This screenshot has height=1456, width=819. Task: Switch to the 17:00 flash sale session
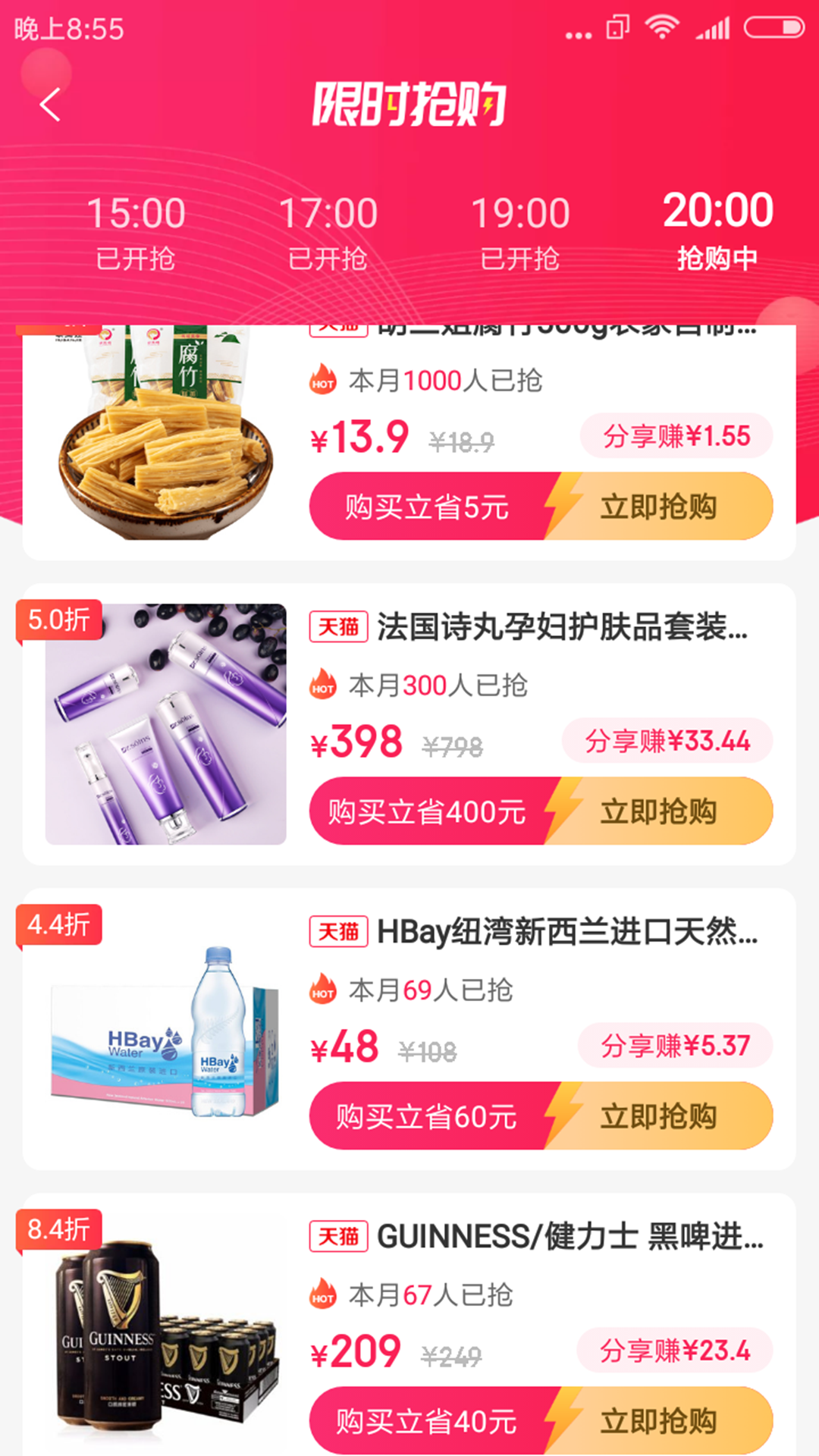click(x=330, y=231)
